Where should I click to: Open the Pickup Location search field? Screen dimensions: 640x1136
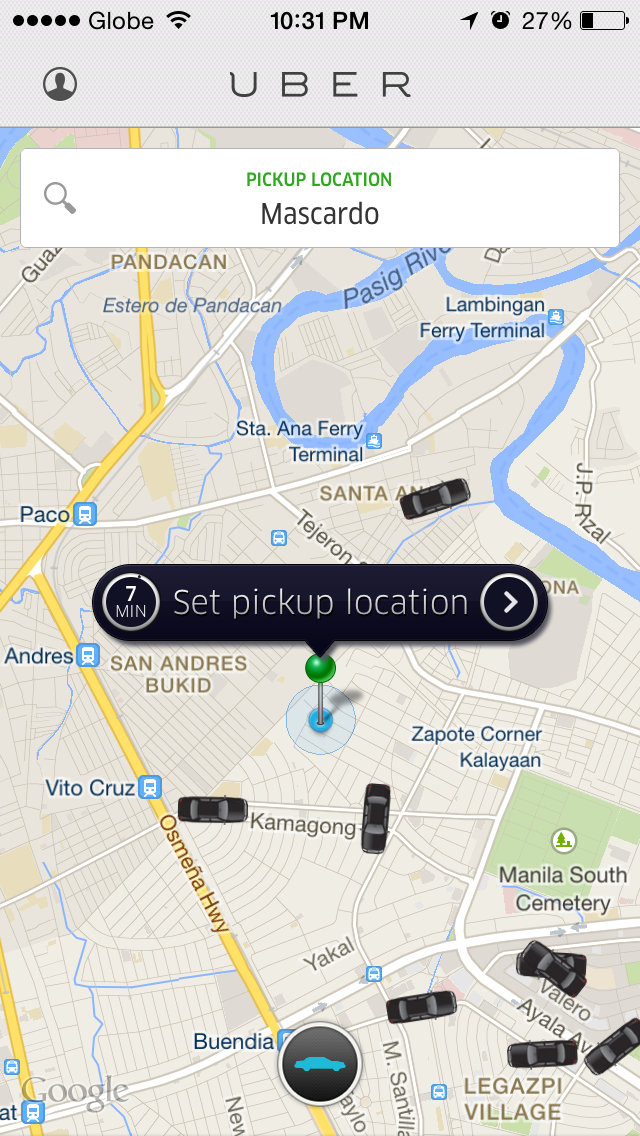click(320, 198)
